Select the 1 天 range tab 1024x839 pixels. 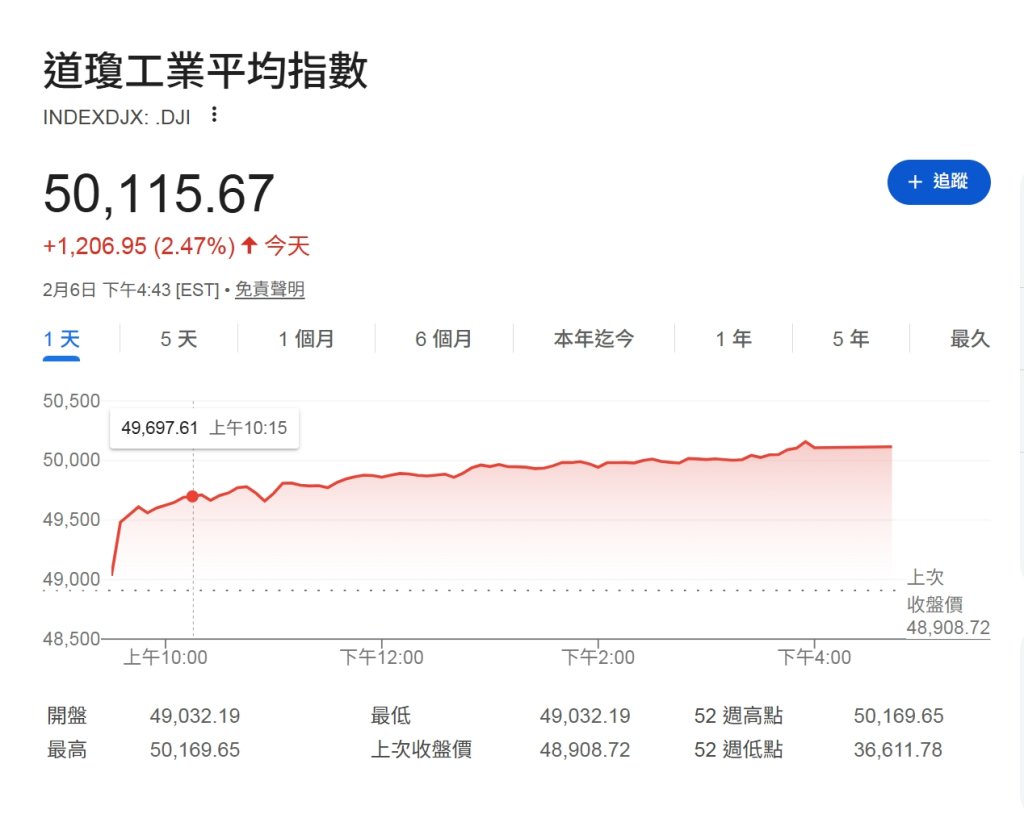click(61, 339)
